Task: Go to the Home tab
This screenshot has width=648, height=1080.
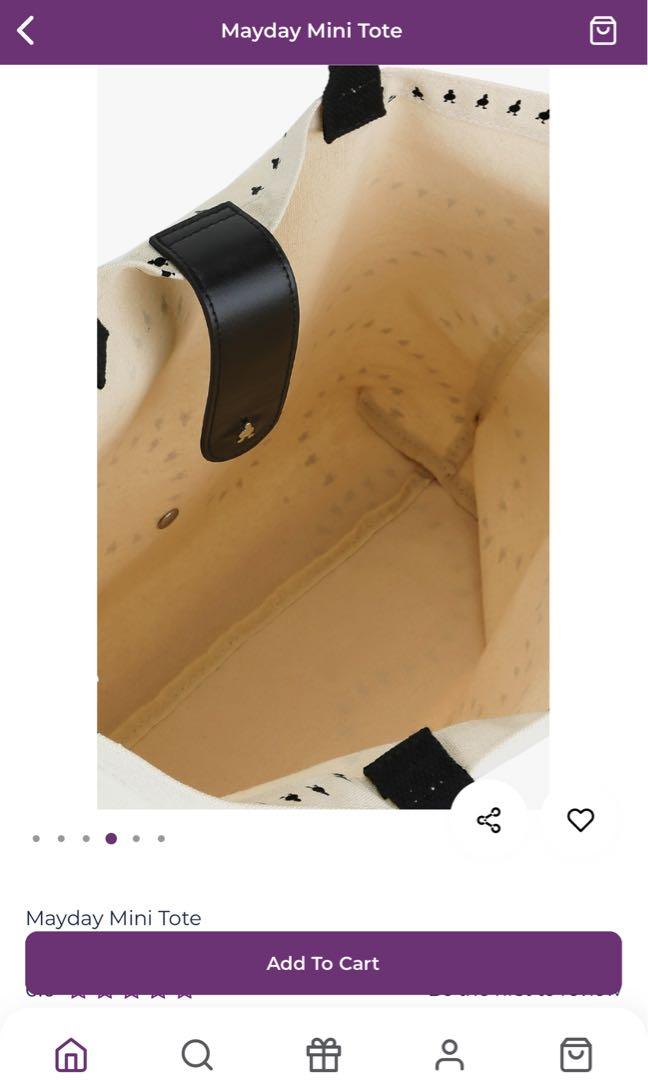Action: click(x=71, y=1055)
